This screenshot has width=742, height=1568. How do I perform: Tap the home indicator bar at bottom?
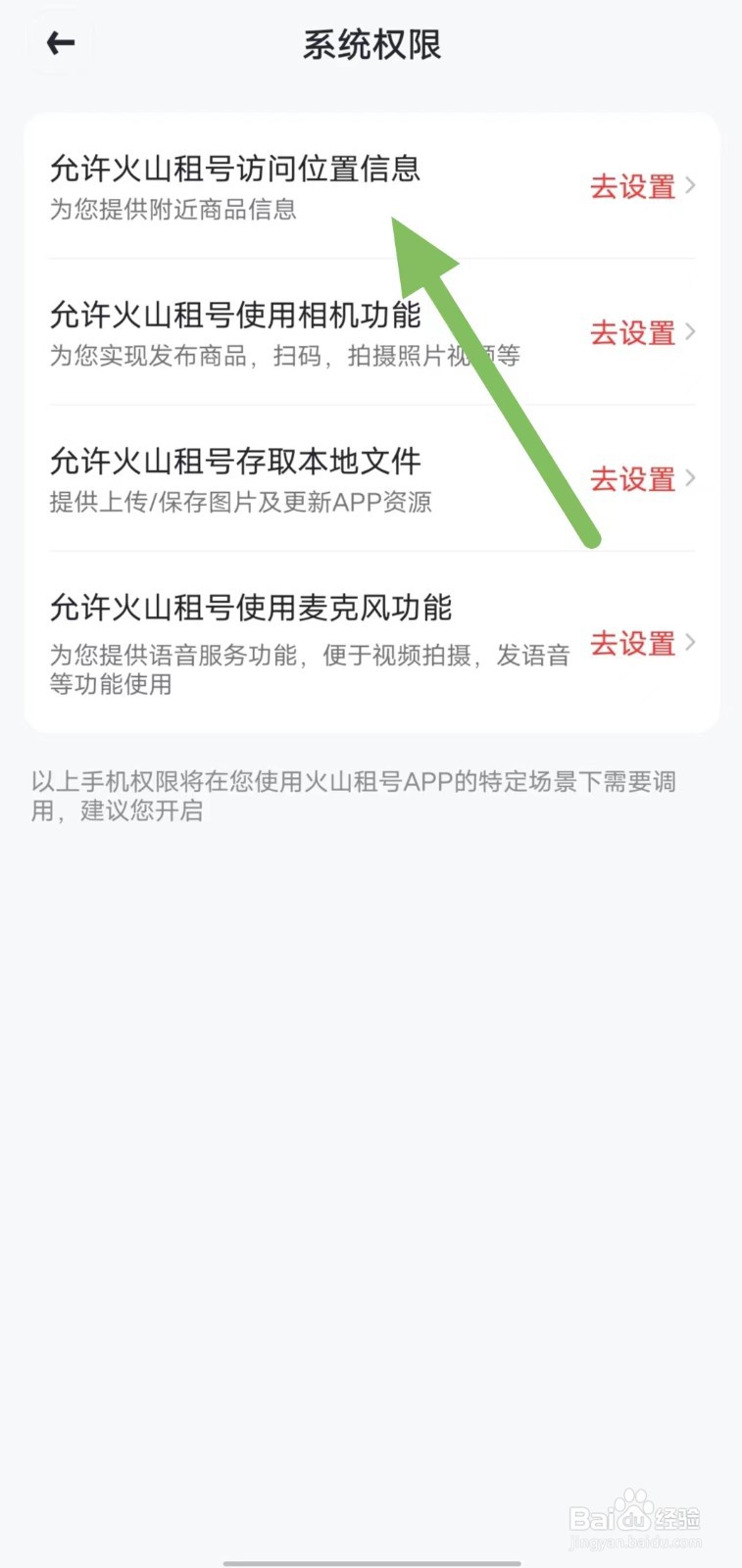[371, 1556]
